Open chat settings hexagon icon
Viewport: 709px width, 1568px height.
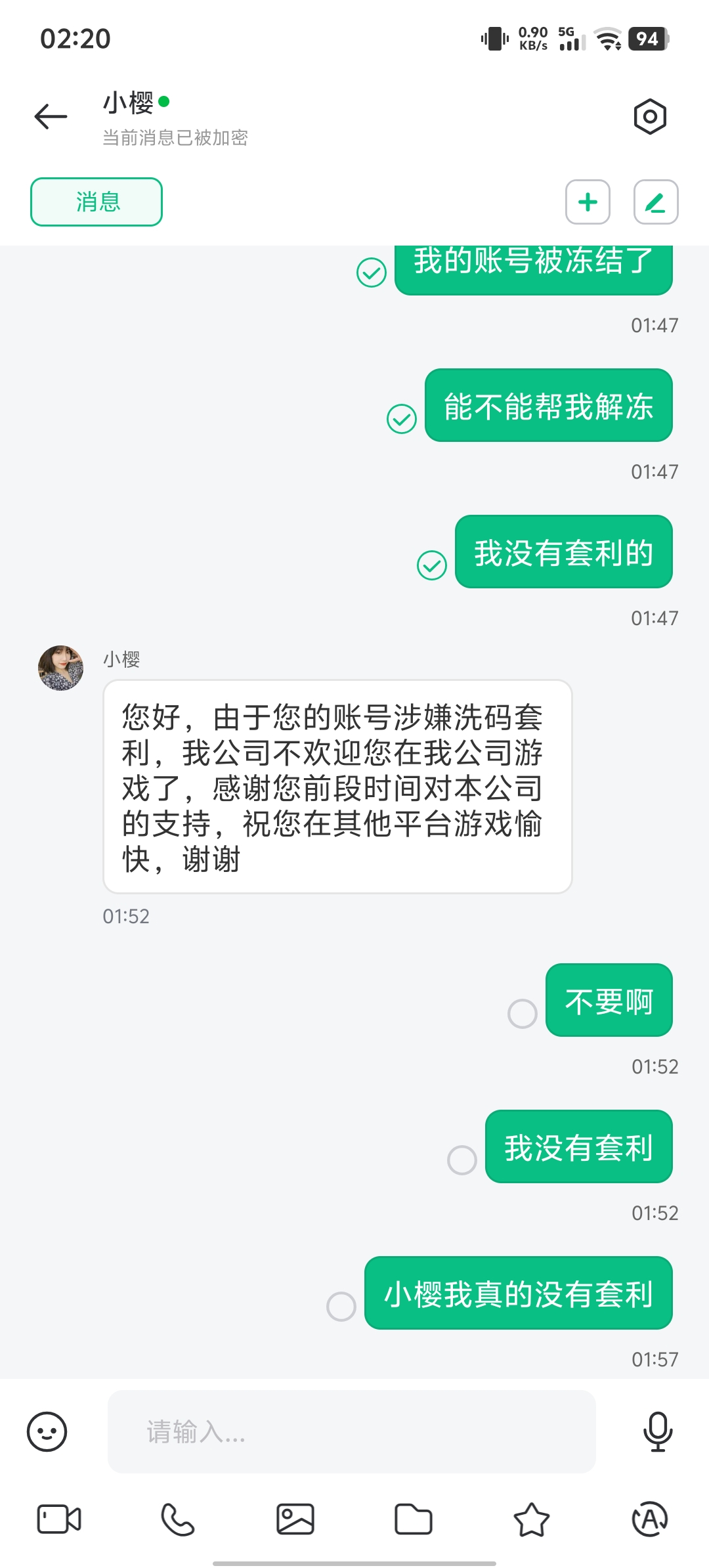tap(650, 117)
